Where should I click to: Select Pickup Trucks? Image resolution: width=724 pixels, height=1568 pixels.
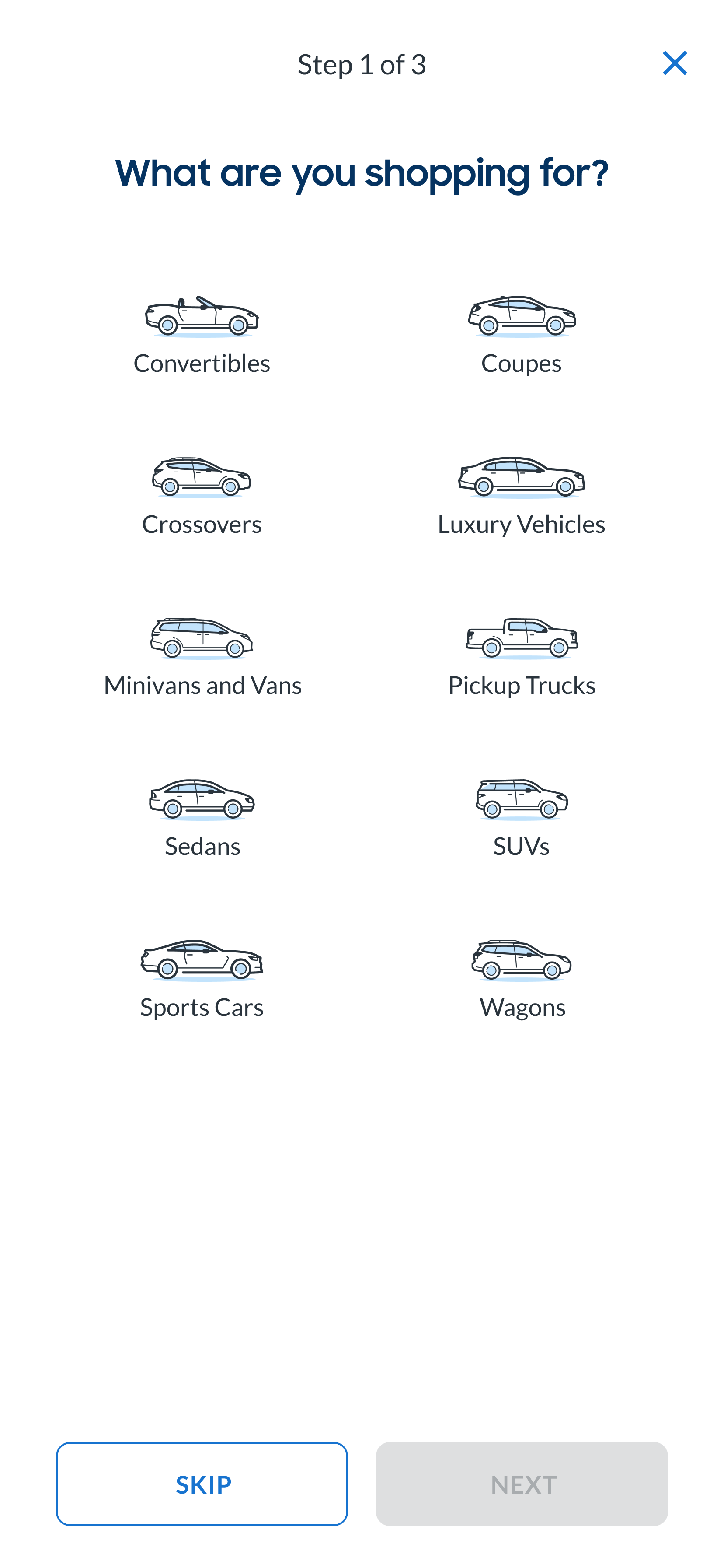click(522, 658)
